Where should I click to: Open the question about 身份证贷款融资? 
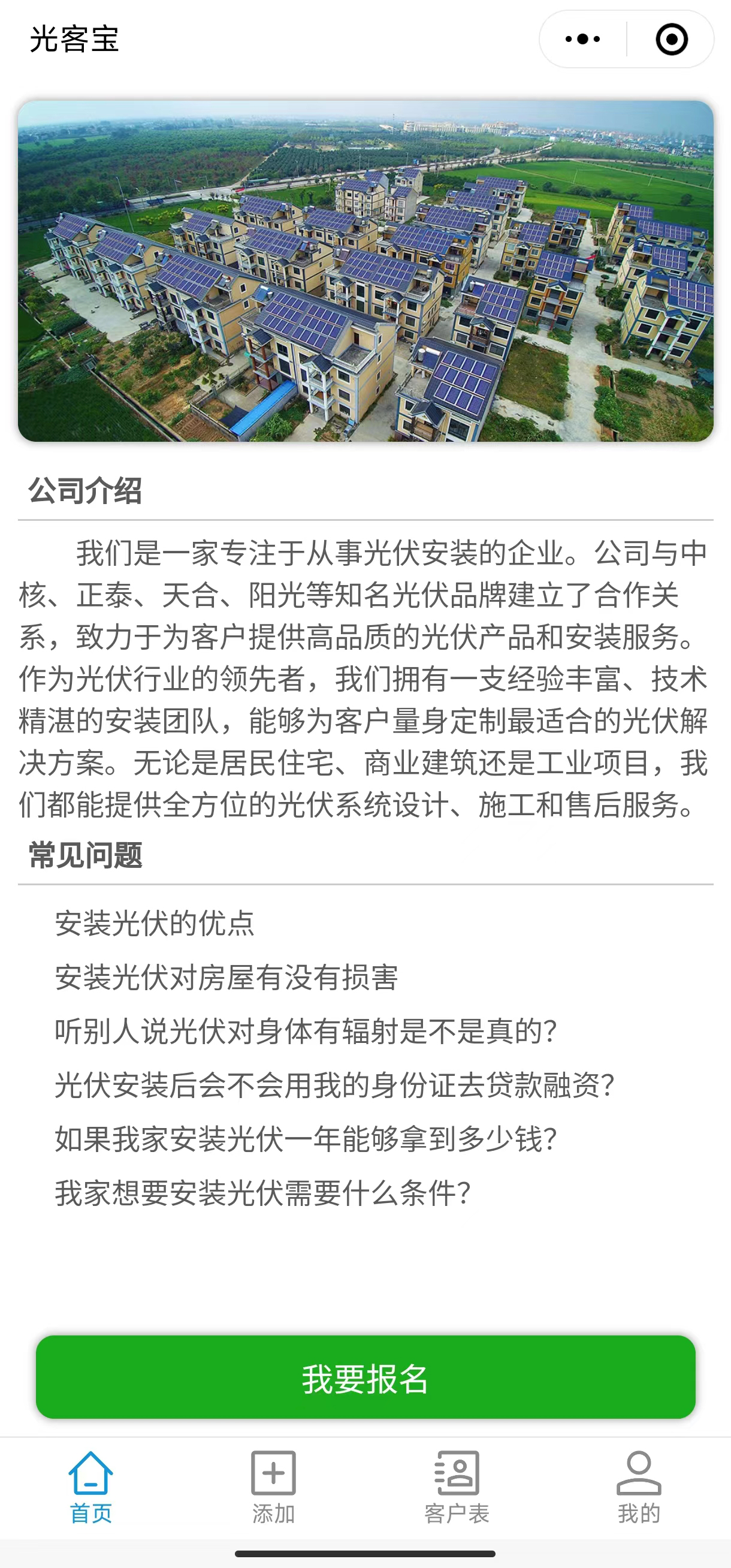(334, 1085)
